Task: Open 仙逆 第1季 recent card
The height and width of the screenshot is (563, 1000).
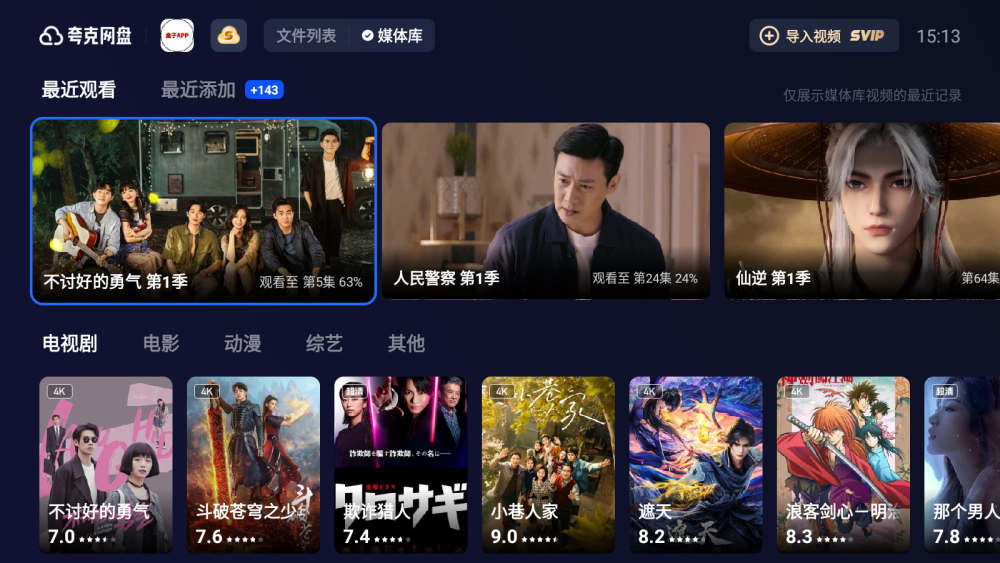Action: pos(862,211)
